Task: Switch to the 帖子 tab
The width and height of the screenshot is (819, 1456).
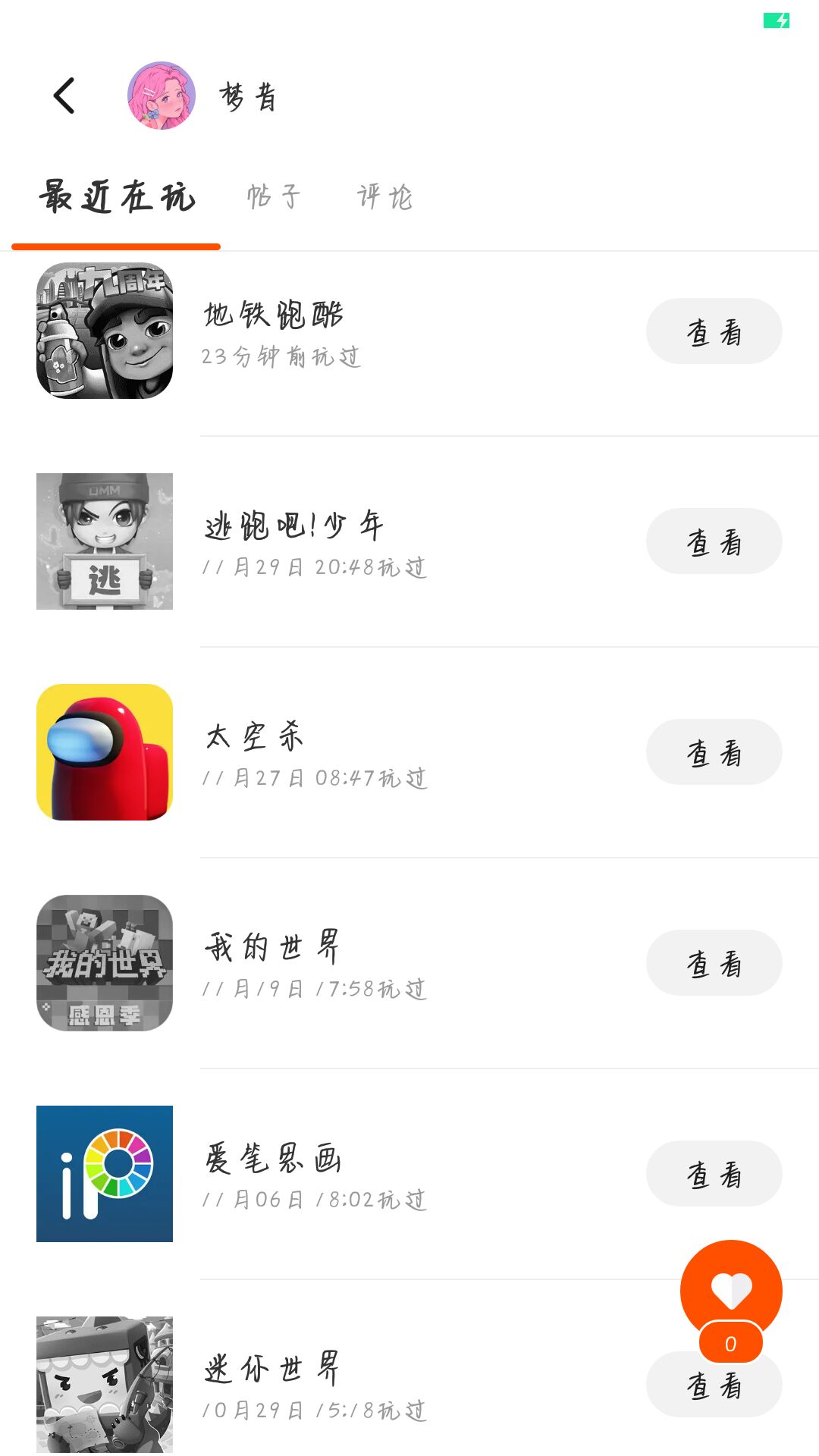Action: pos(274,196)
